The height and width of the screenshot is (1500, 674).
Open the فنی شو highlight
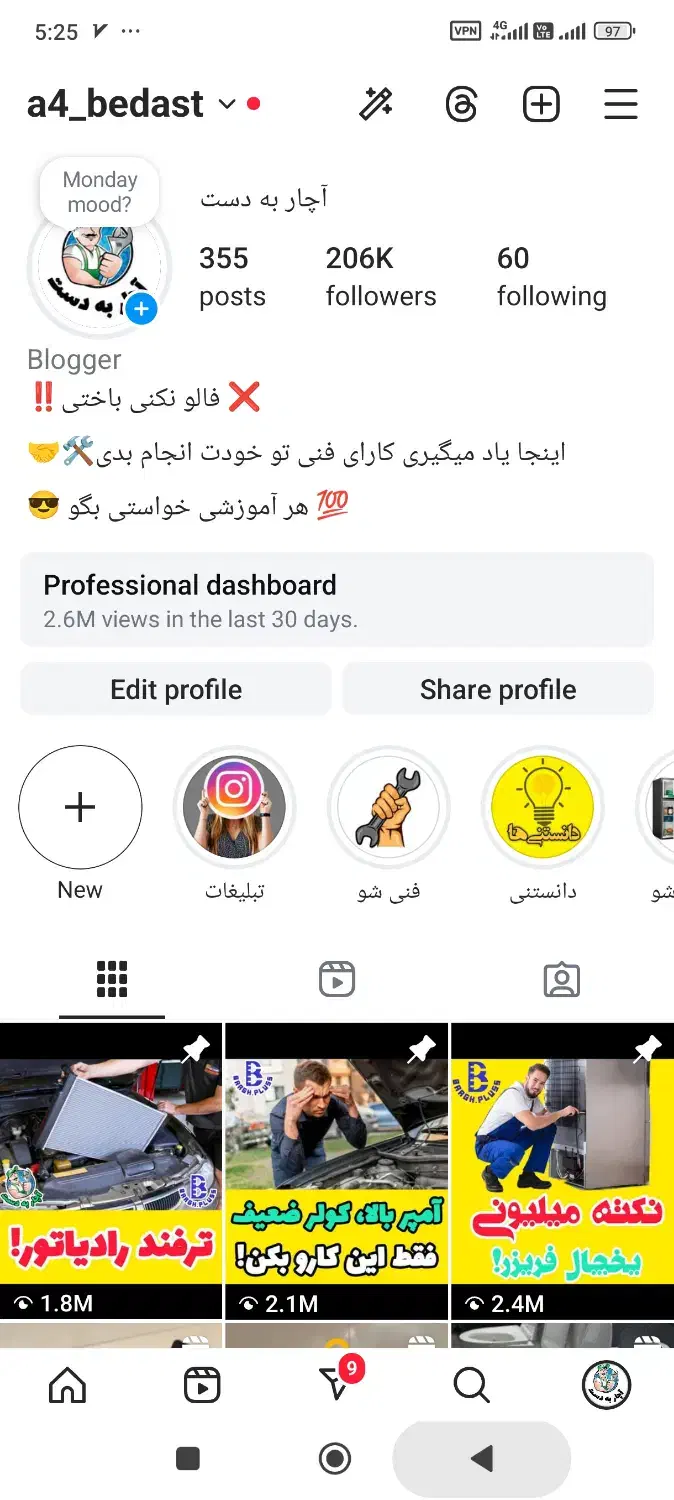pyautogui.click(x=388, y=807)
